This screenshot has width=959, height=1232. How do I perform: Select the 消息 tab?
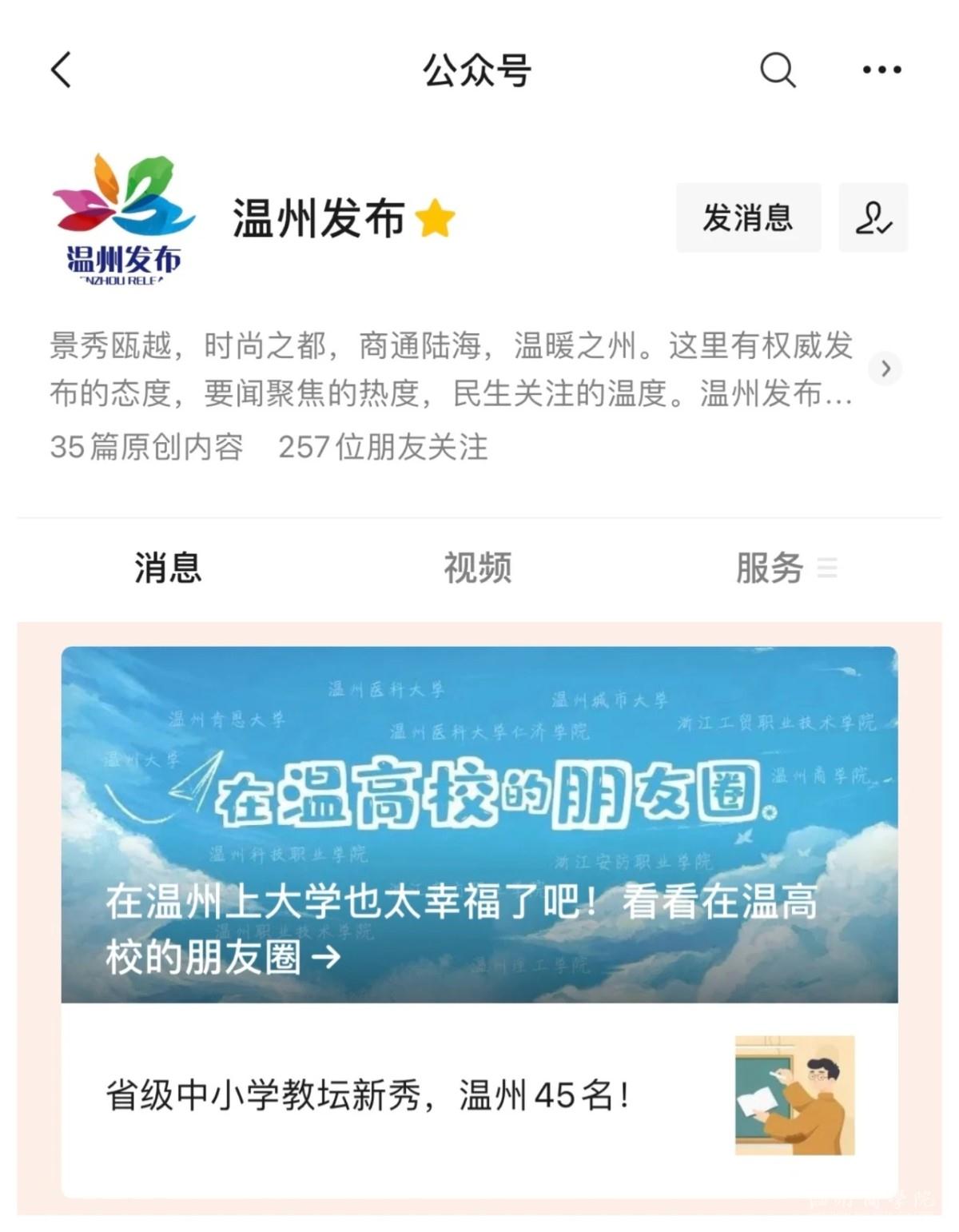[168, 568]
